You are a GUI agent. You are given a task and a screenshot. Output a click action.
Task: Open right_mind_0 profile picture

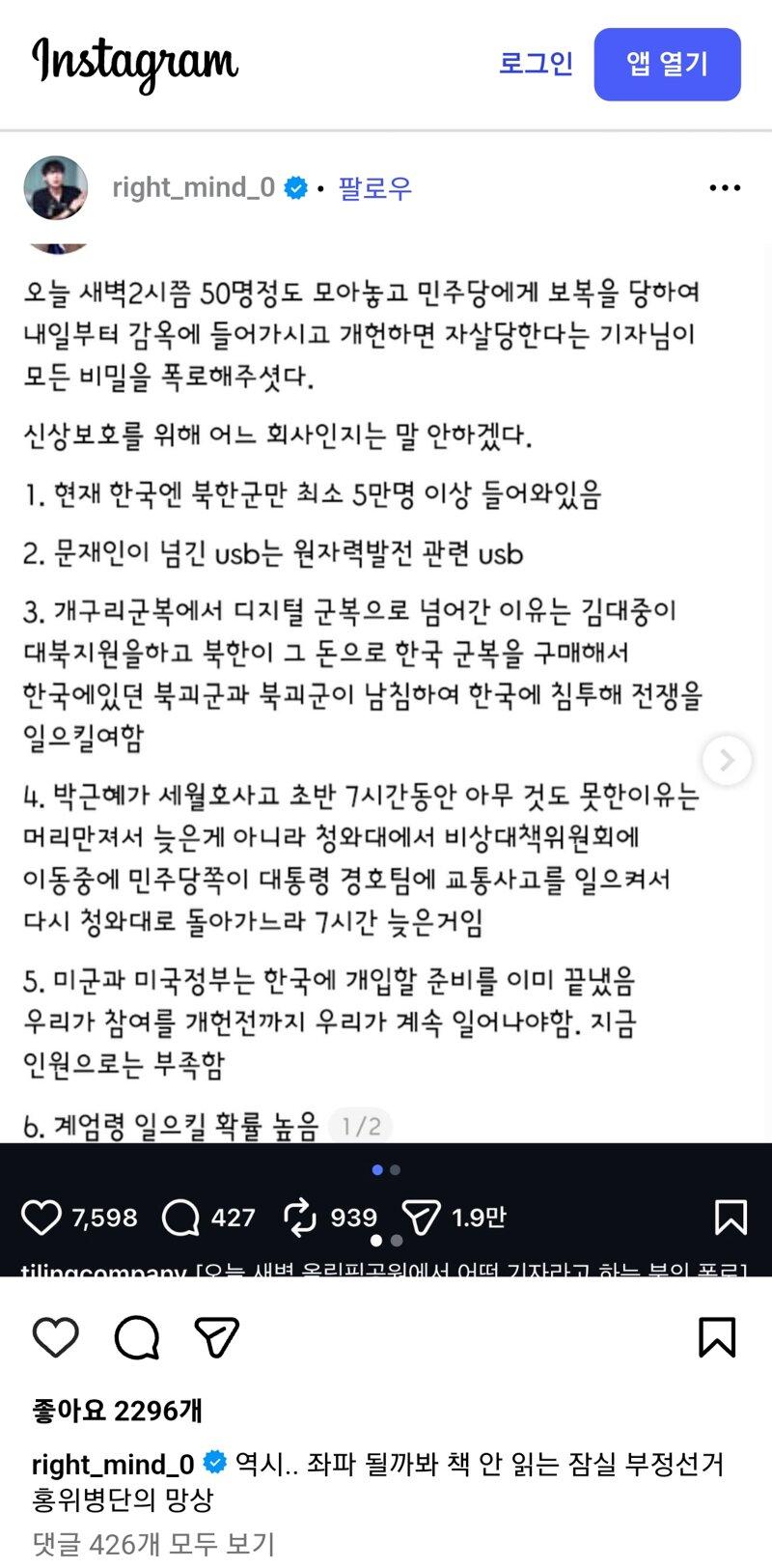(56, 188)
